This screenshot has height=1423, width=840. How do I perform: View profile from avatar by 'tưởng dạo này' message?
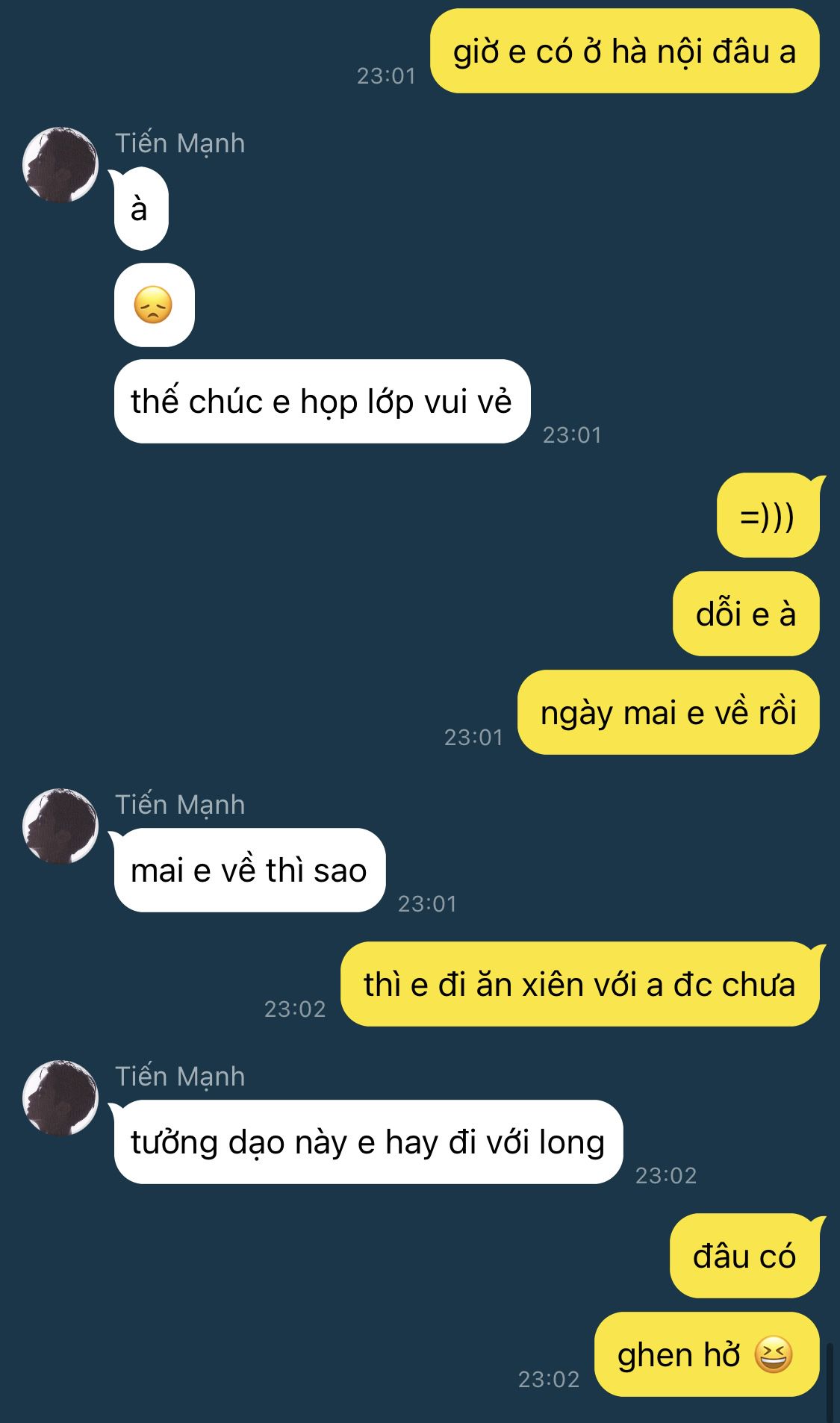60,1098
